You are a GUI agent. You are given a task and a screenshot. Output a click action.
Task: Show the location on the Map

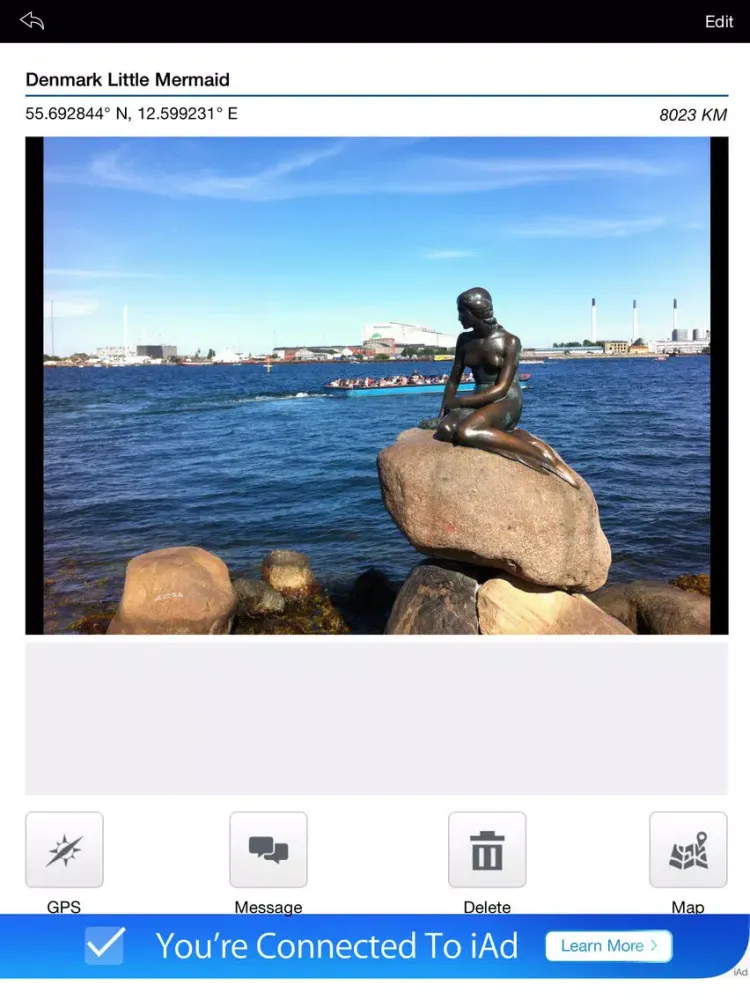[688, 850]
